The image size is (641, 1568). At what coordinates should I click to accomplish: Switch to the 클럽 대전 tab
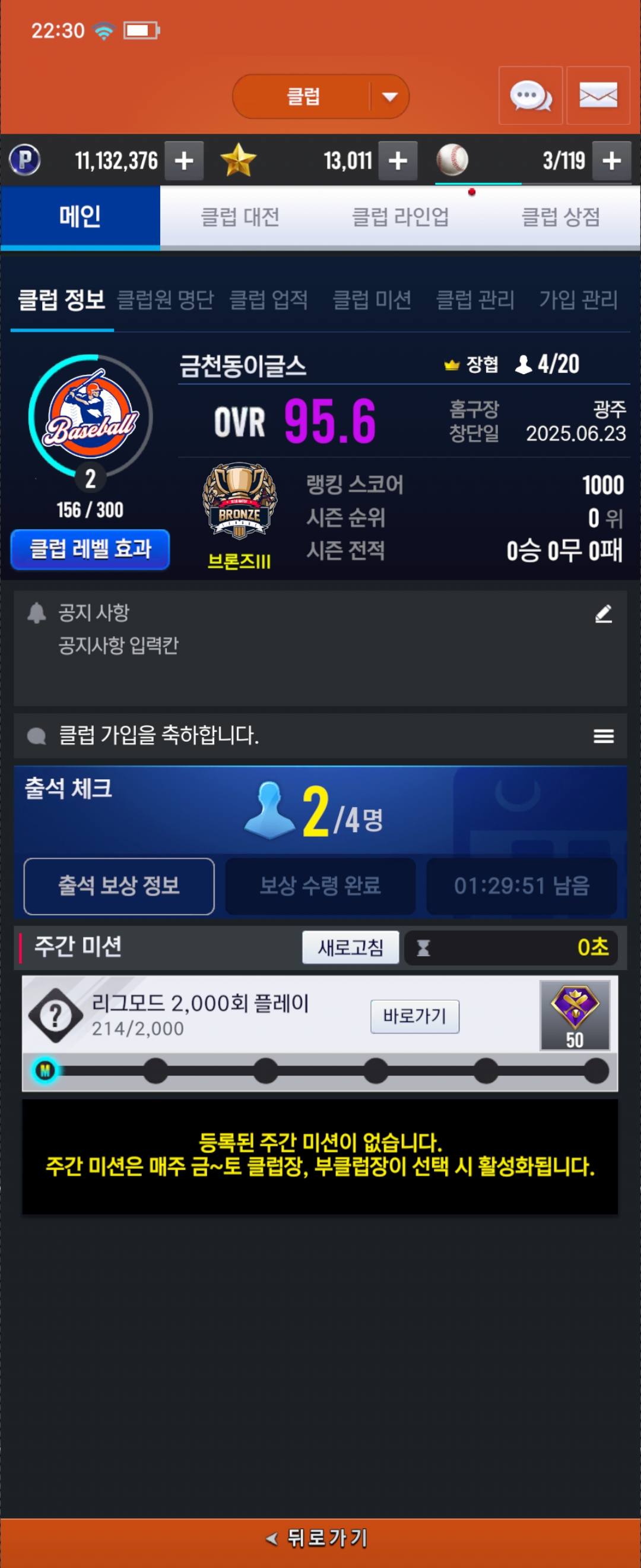click(x=240, y=217)
